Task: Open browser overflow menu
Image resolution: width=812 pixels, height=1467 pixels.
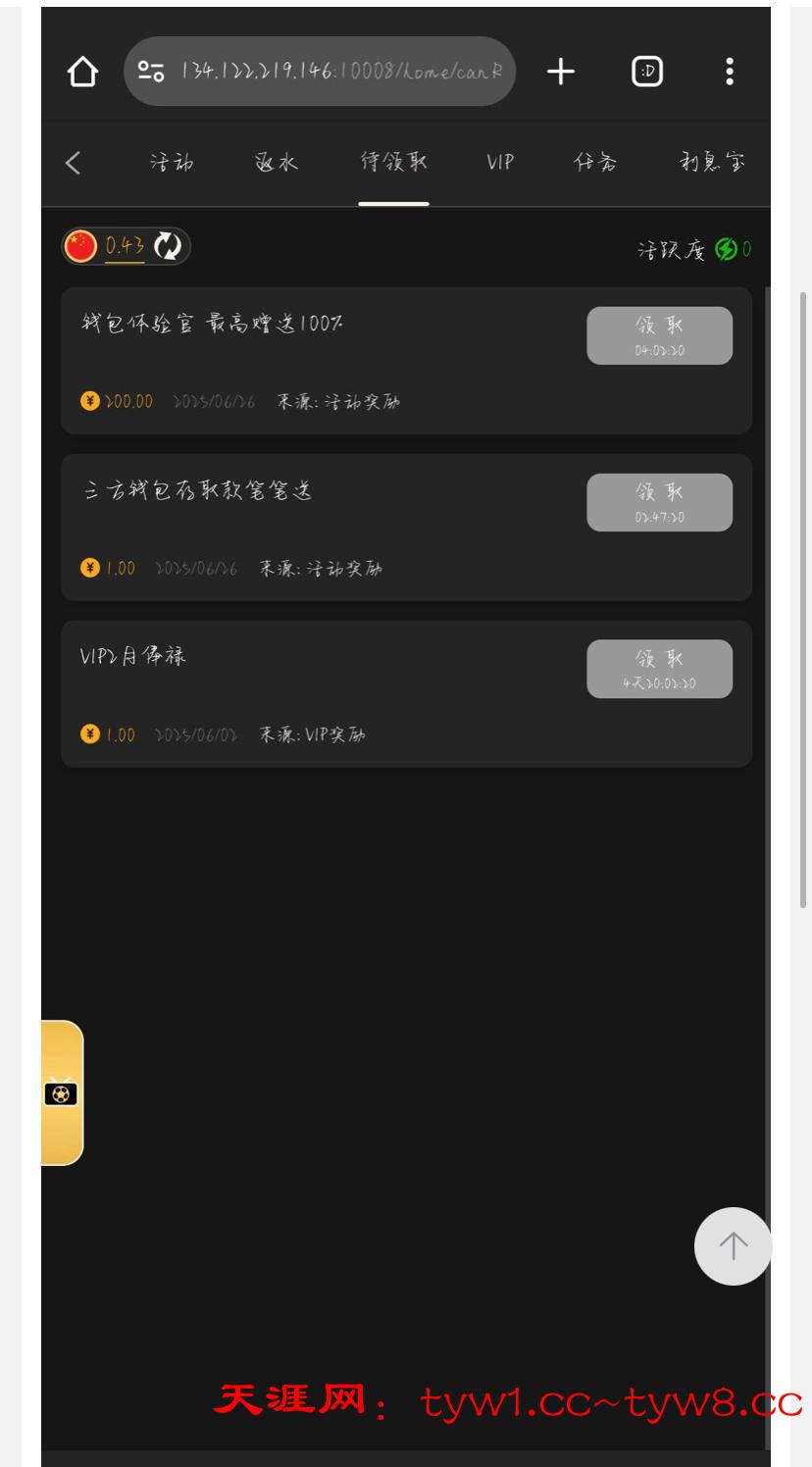Action: pyautogui.click(x=729, y=72)
